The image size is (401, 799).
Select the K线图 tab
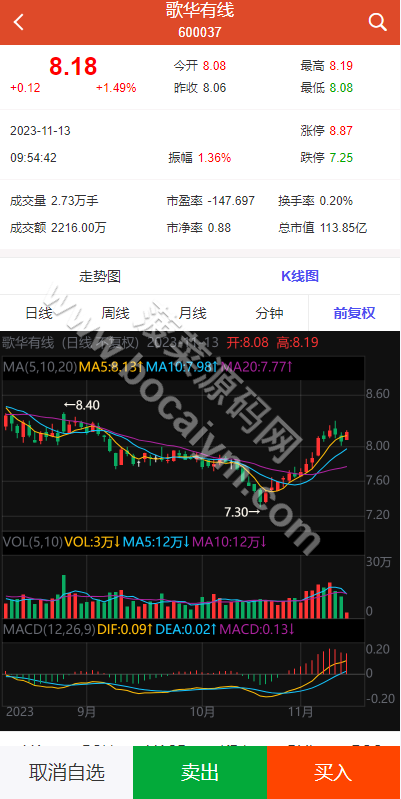click(x=300, y=277)
